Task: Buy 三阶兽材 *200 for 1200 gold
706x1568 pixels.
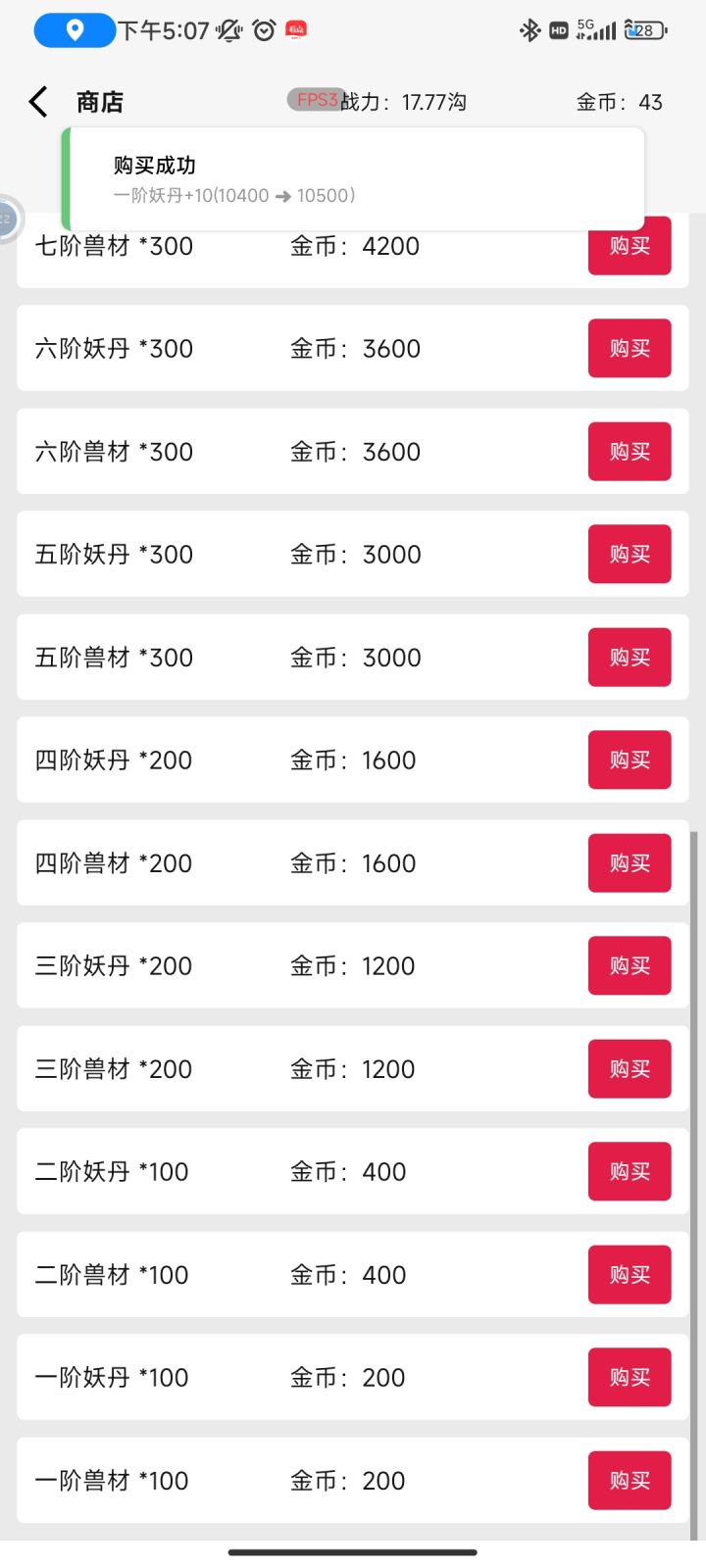Action: coord(630,1068)
